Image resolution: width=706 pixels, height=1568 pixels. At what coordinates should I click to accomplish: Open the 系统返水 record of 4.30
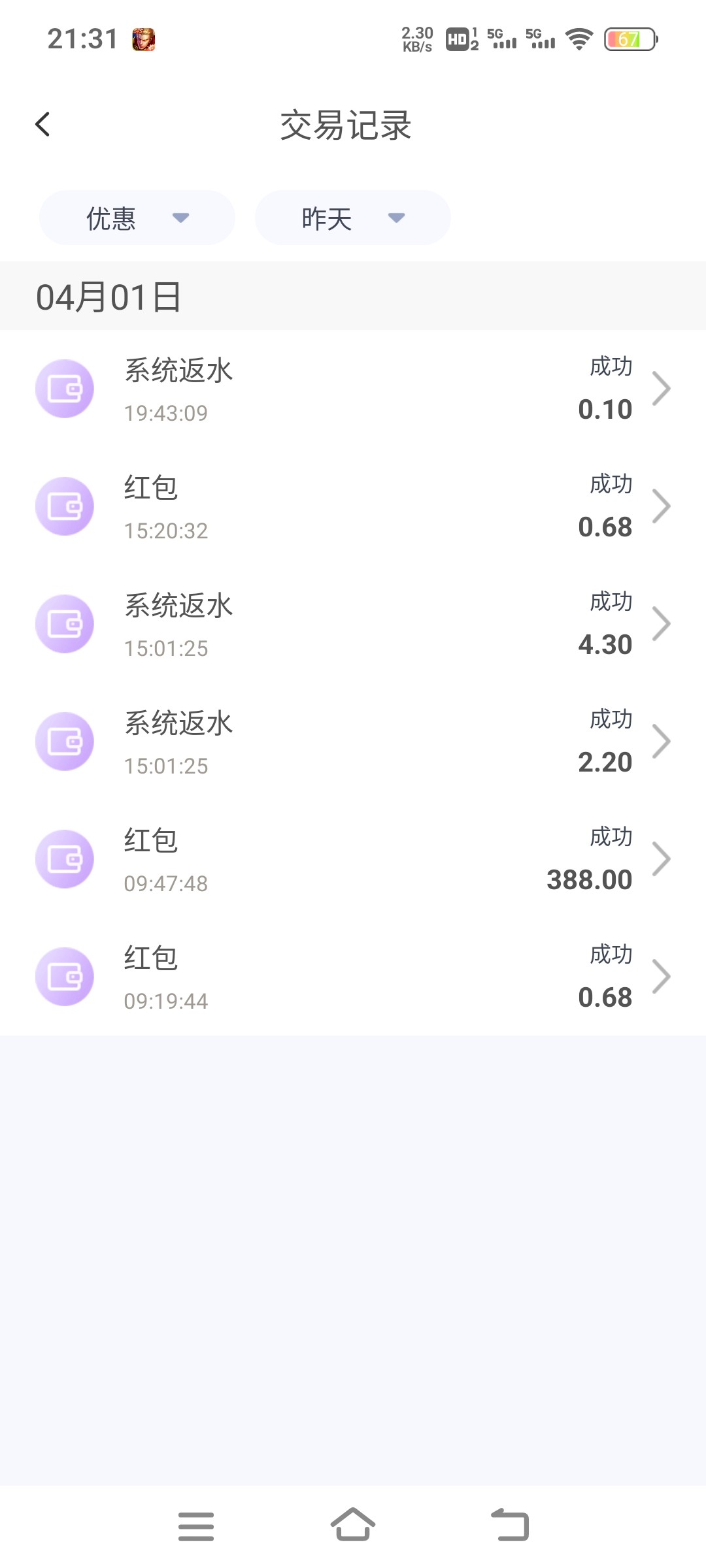point(353,624)
